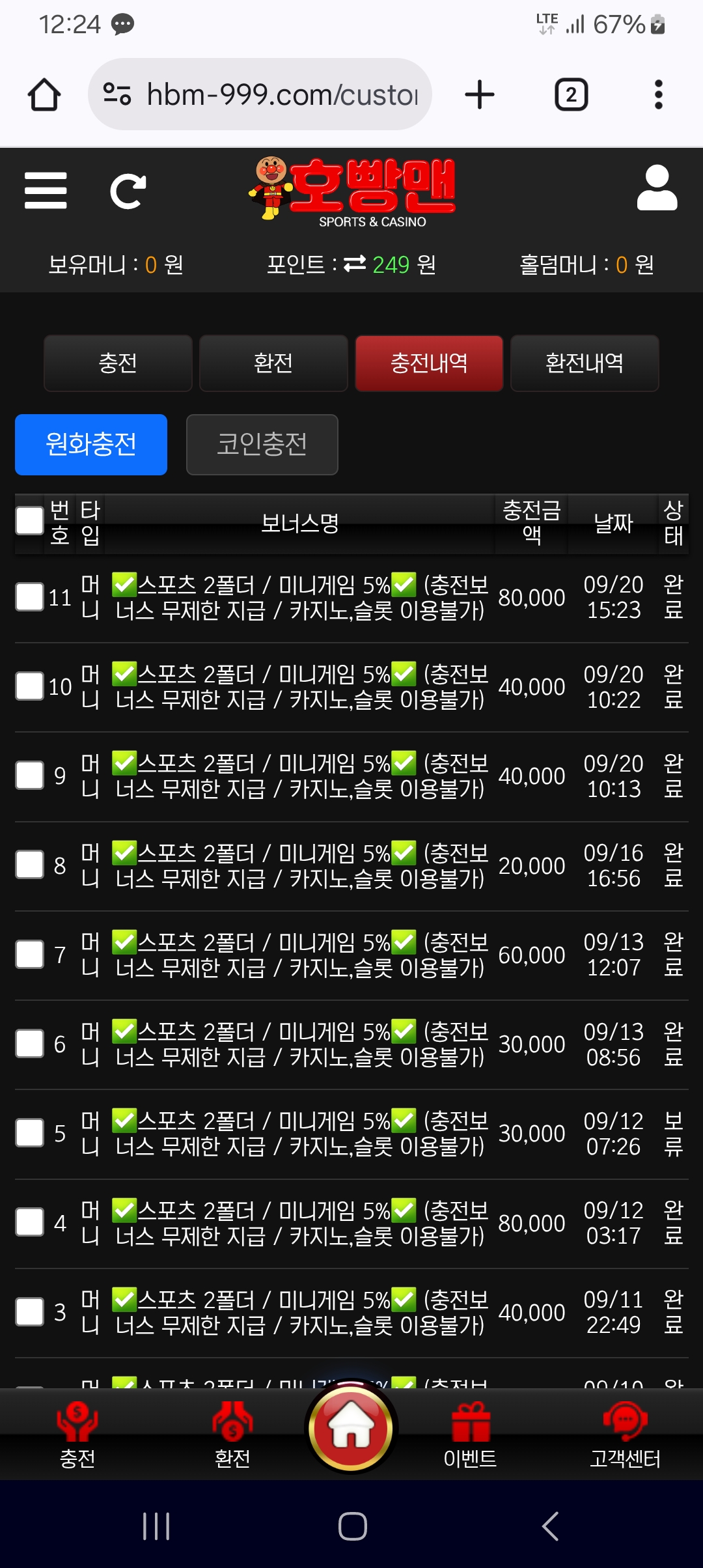Tick the checkbox for row number 8
This screenshot has width=703, height=1568.
click(x=29, y=865)
